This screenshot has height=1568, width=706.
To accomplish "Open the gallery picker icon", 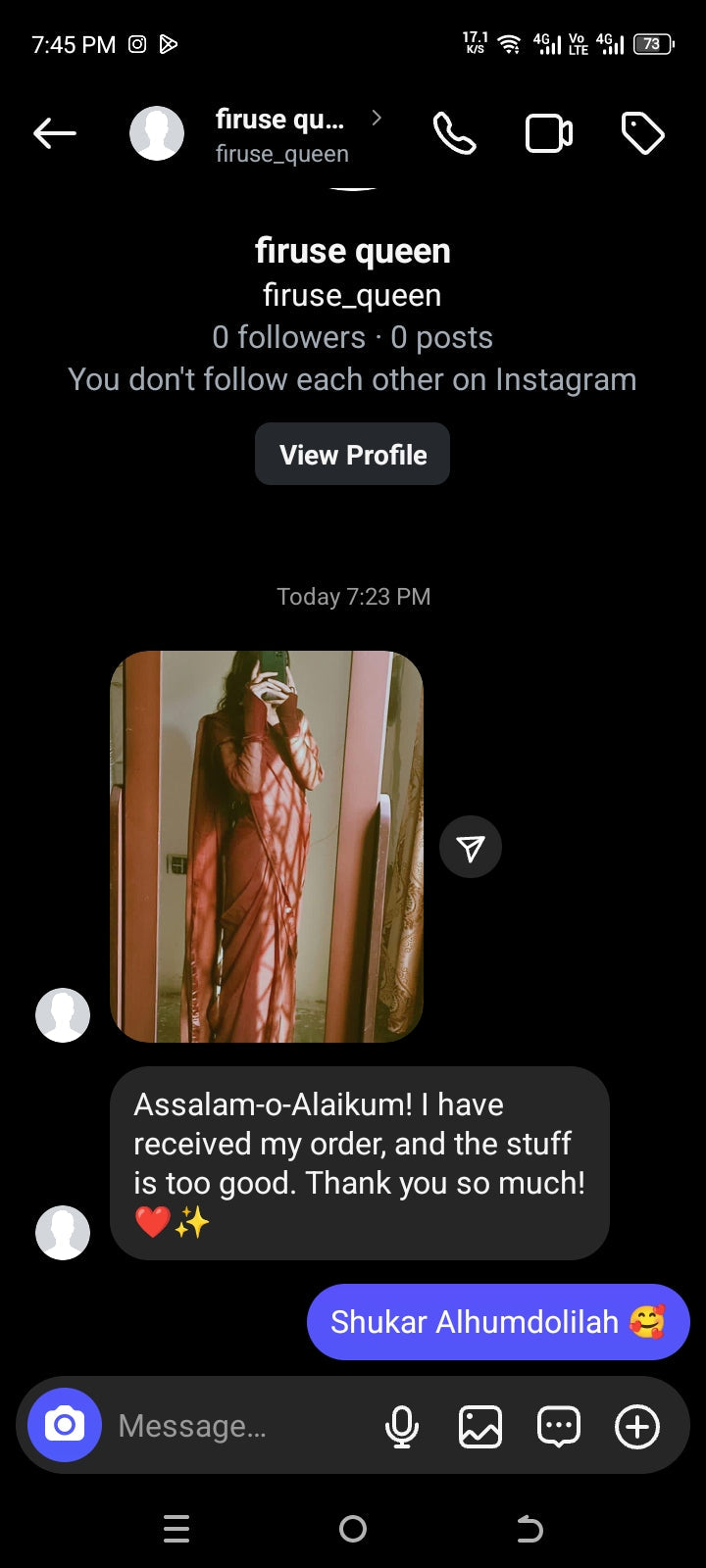I will tap(480, 1426).
